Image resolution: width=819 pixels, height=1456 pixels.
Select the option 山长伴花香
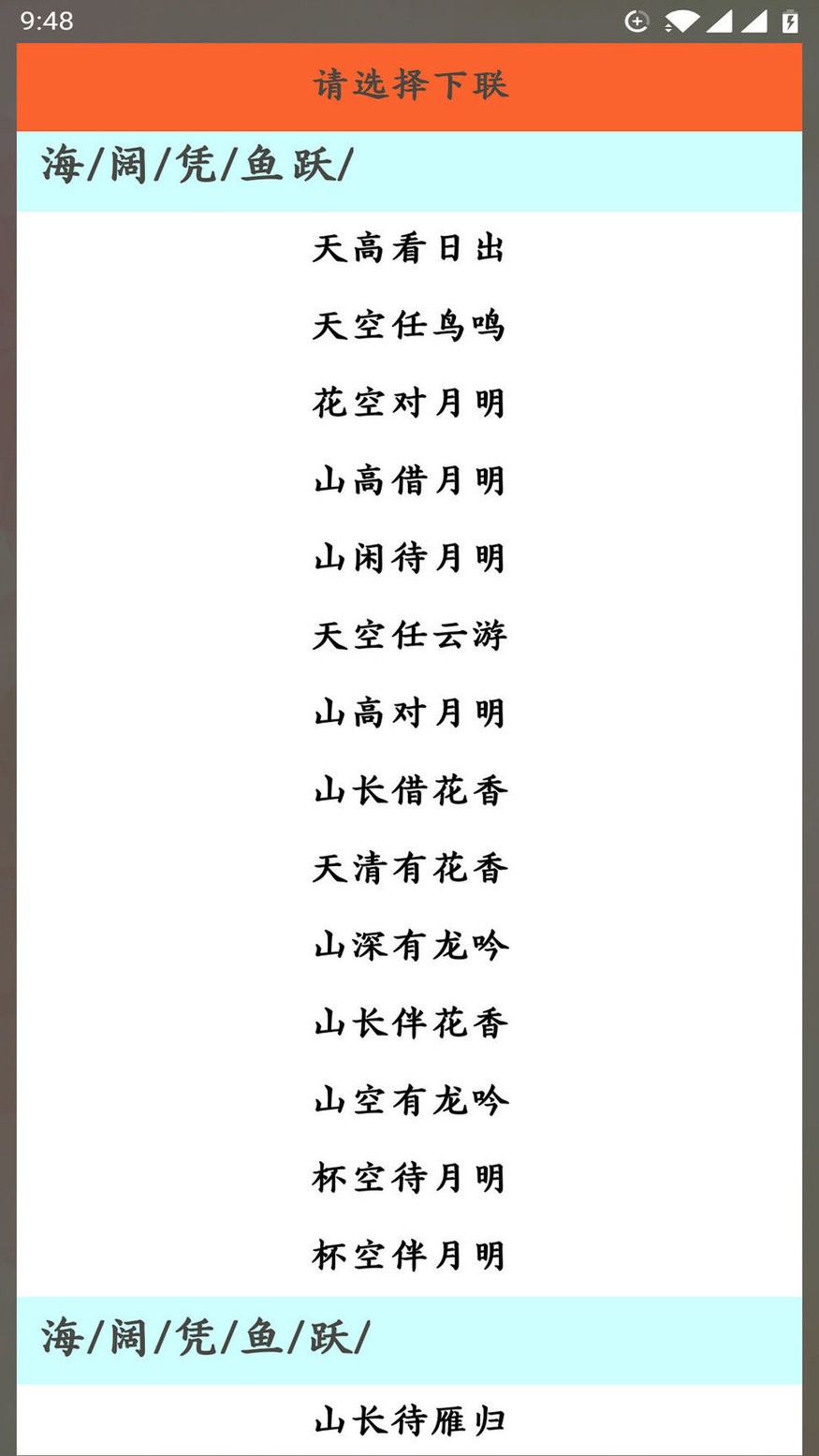pos(409,1023)
